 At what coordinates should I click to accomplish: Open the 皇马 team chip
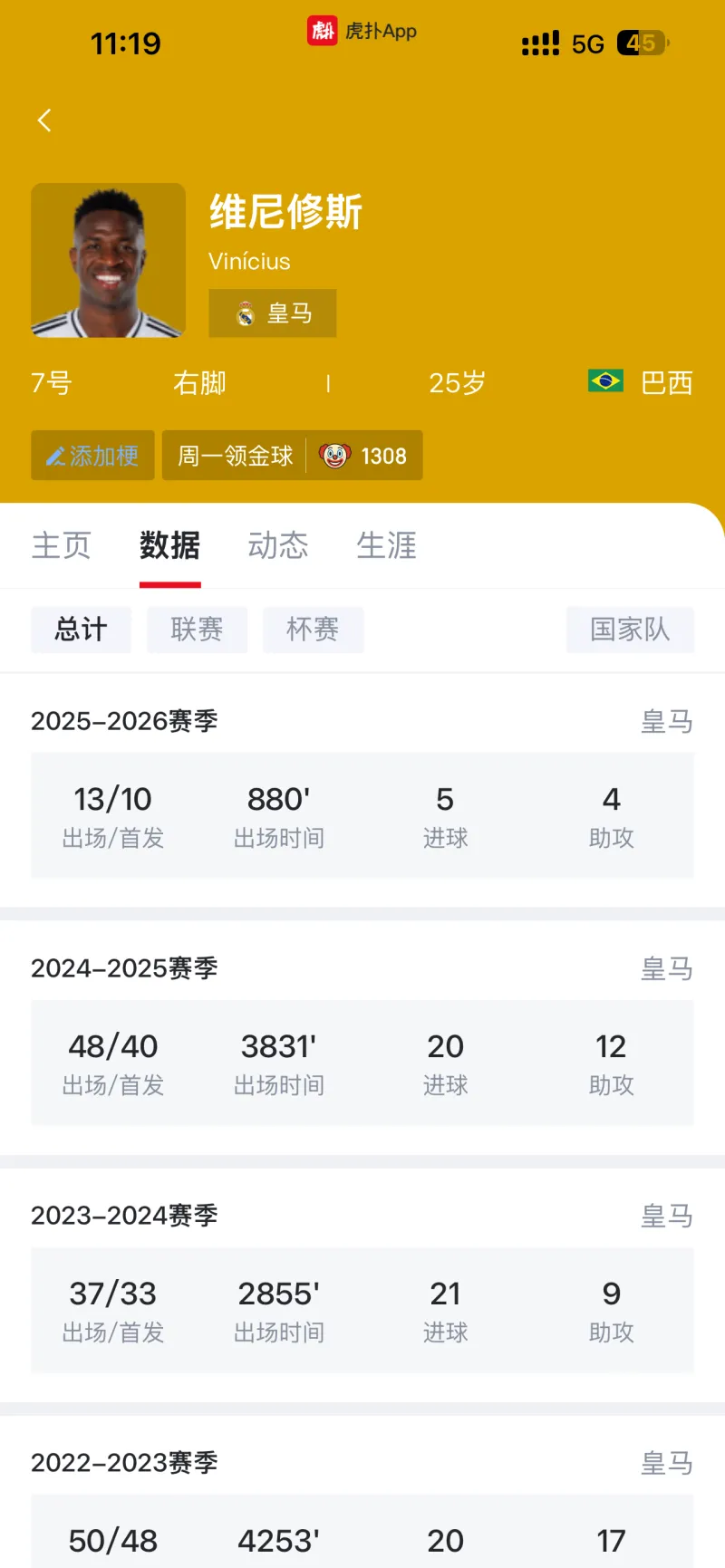click(273, 313)
